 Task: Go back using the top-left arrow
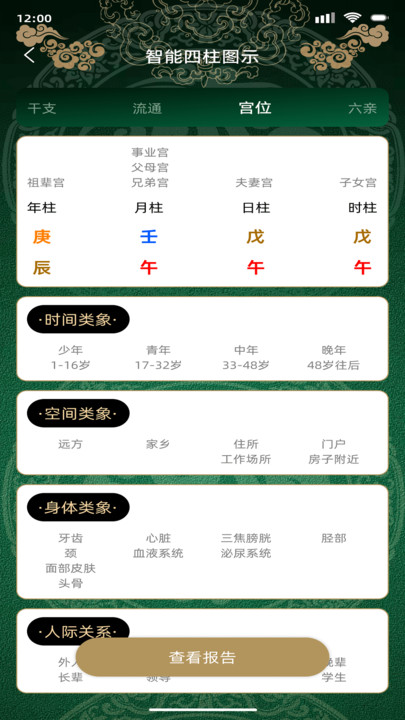coord(29,55)
